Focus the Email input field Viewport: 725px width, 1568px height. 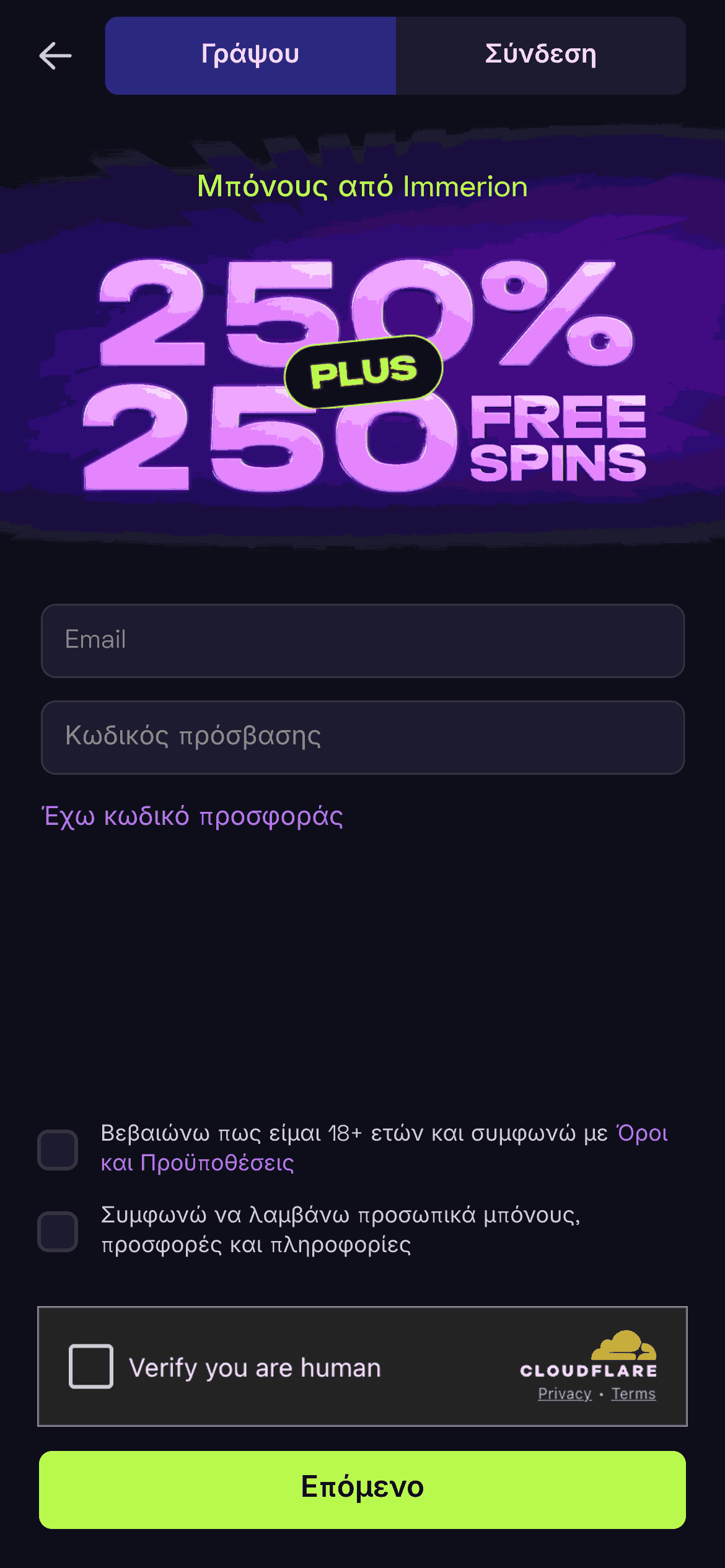coord(362,640)
